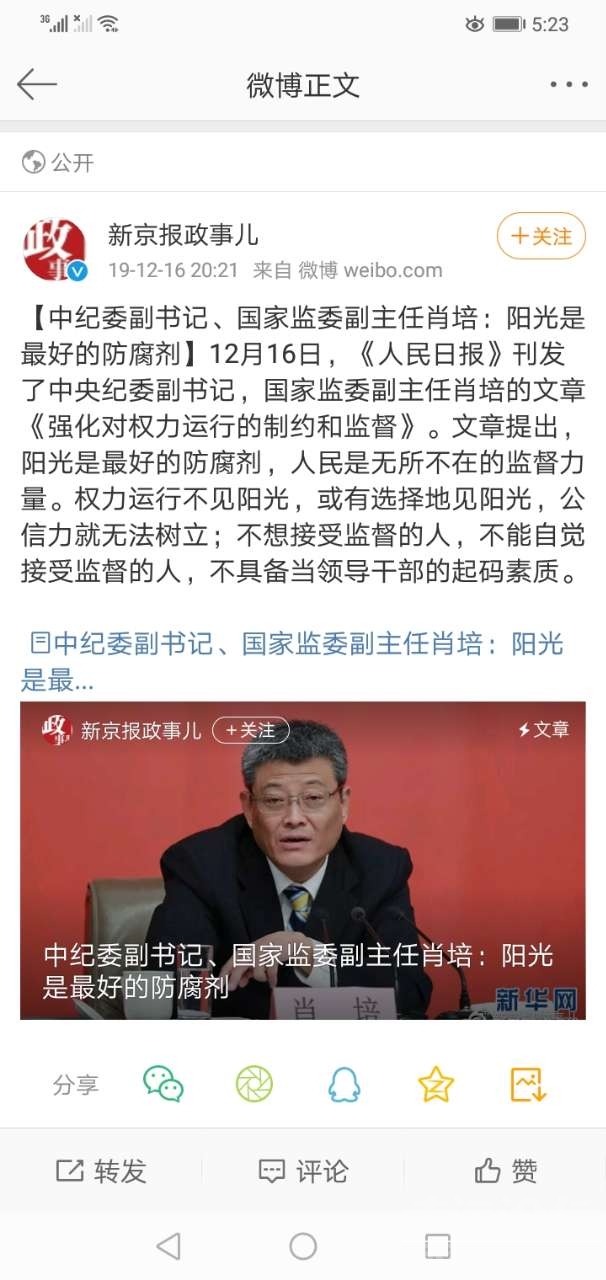Screen dimensions: 606x1280
Task: Open 新京报政事儿 account name
Action: pos(183,235)
